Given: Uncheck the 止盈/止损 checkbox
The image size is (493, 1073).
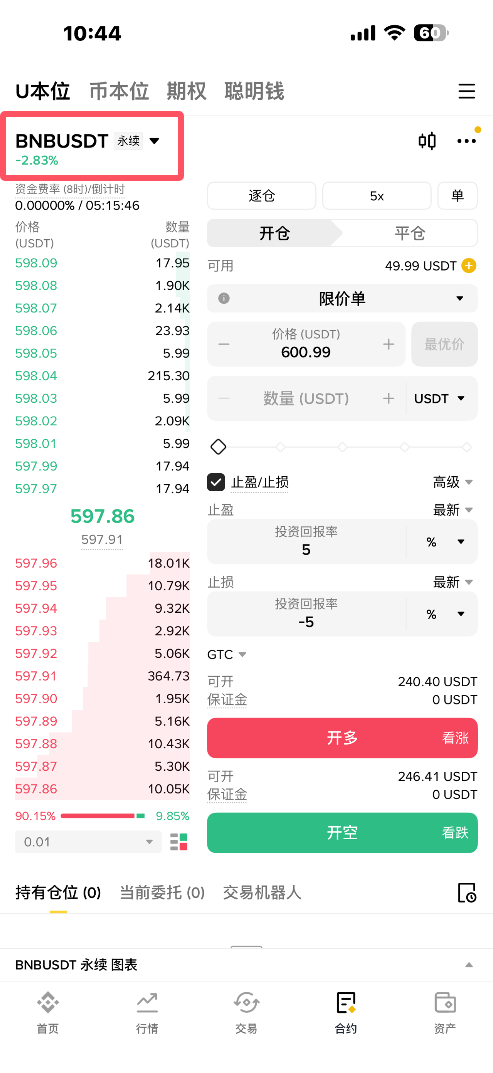Looking at the screenshot, I should 216,482.
